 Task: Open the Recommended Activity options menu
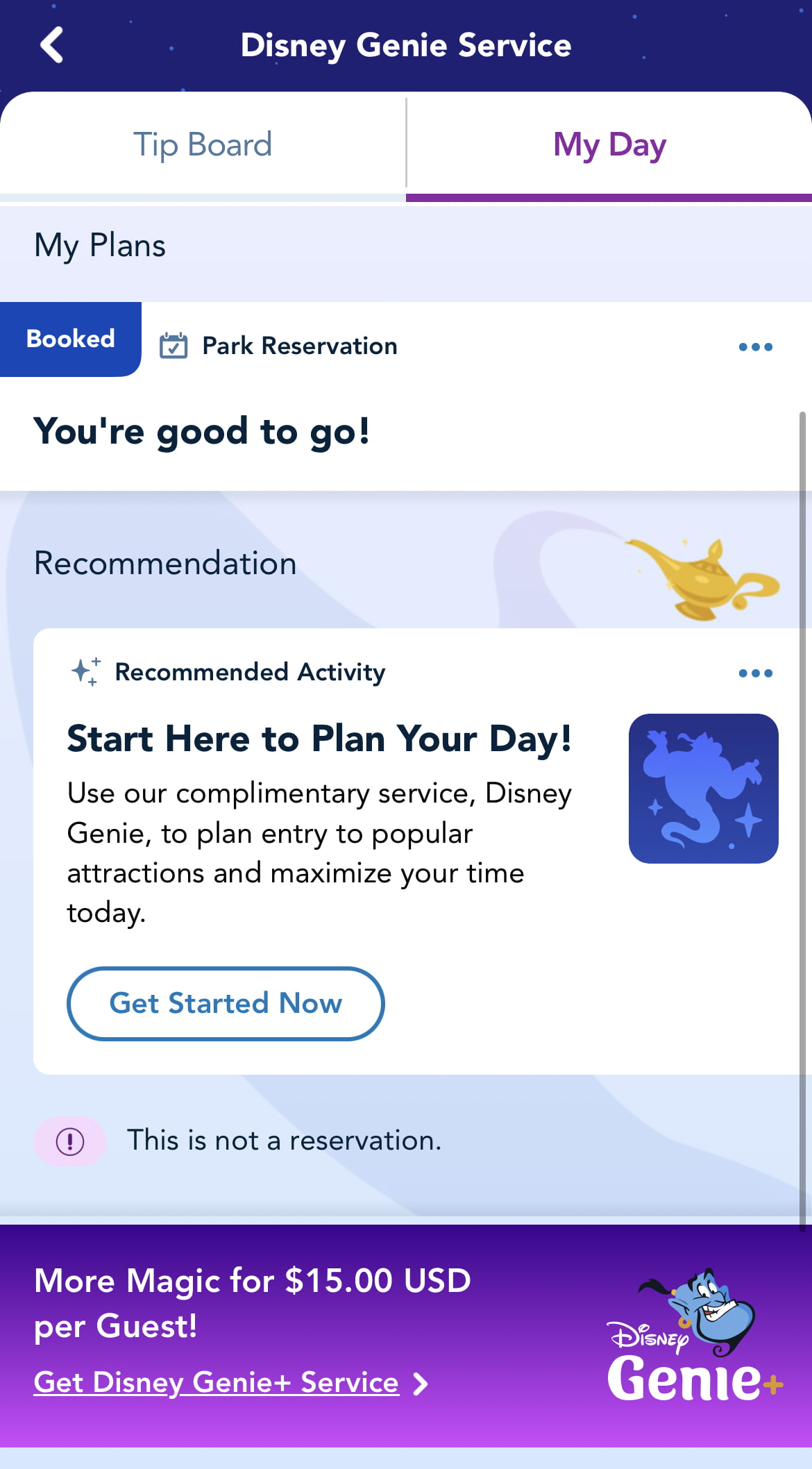755,671
